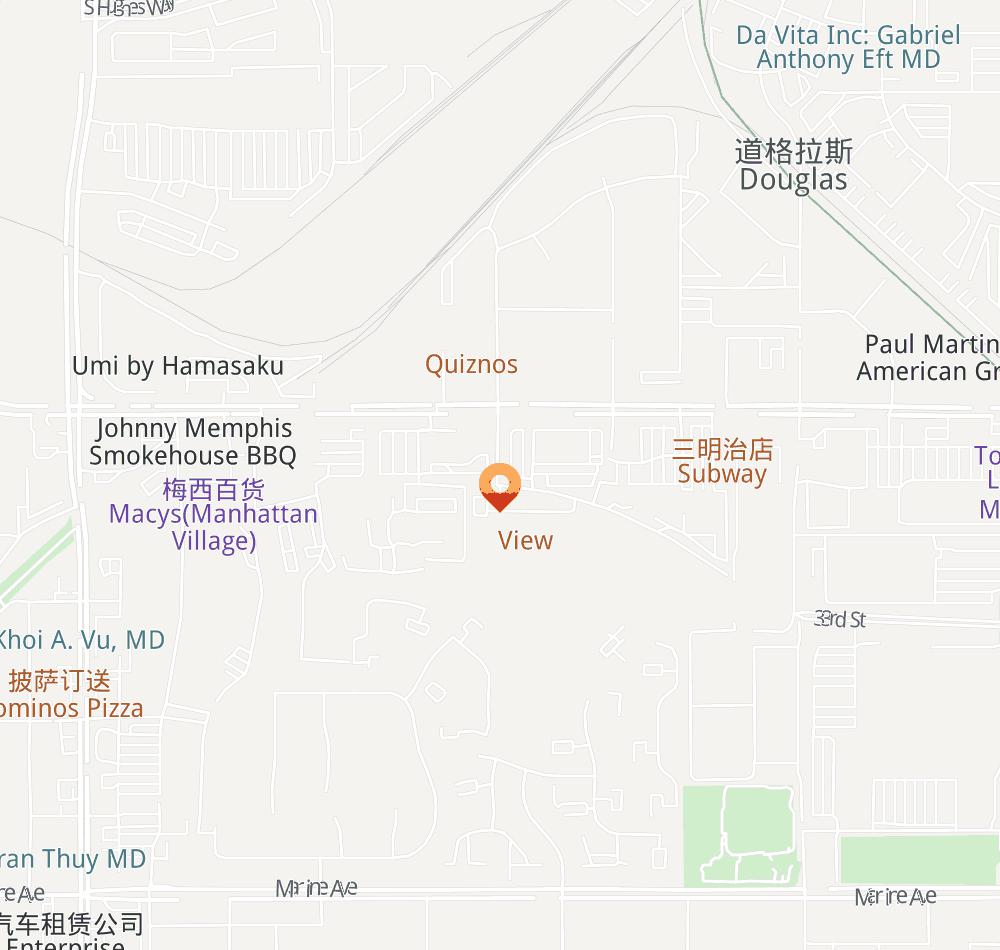The width and height of the screenshot is (1000, 950).
Task: Select Umi by Hamasaku on the map
Action: pos(178,366)
